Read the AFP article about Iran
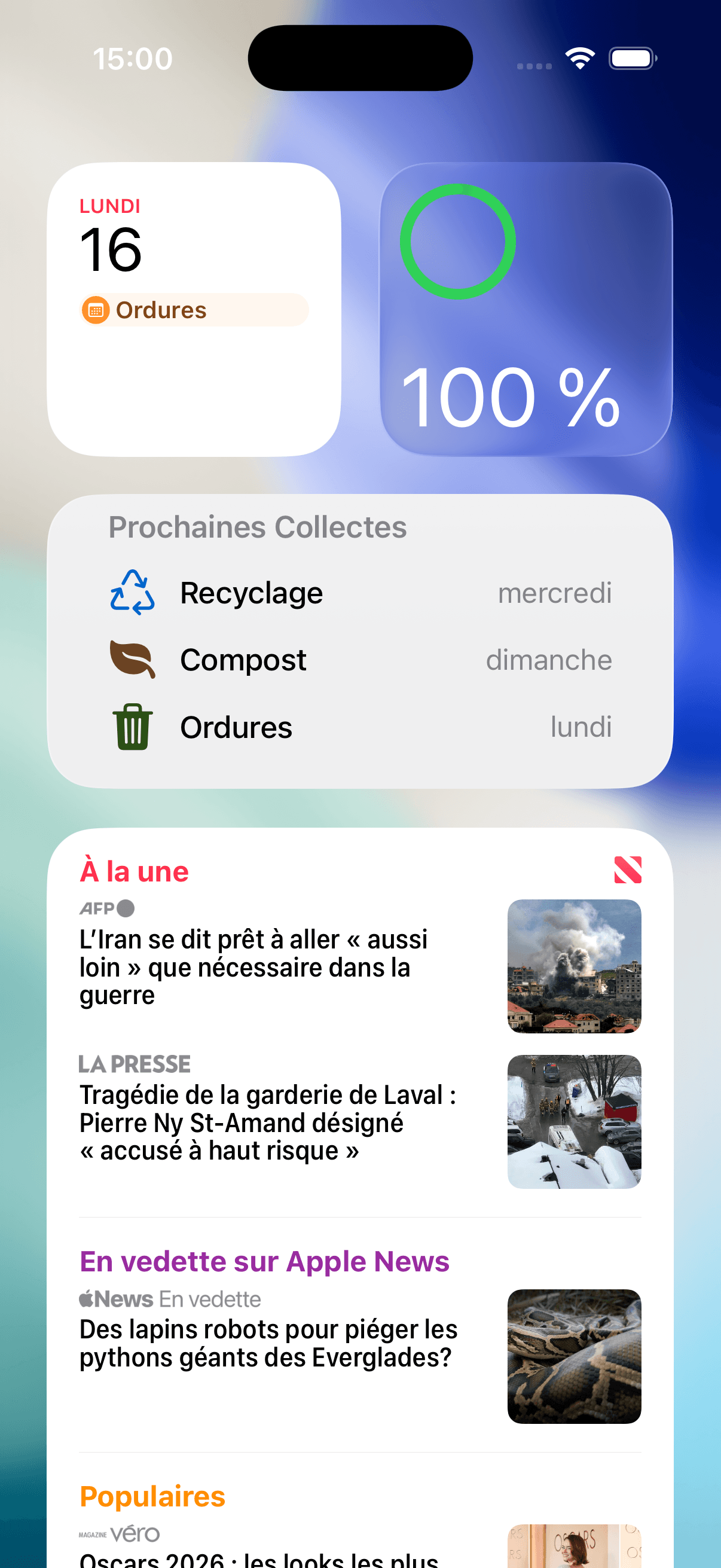The height and width of the screenshot is (1568, 721). tap(268, 966)
